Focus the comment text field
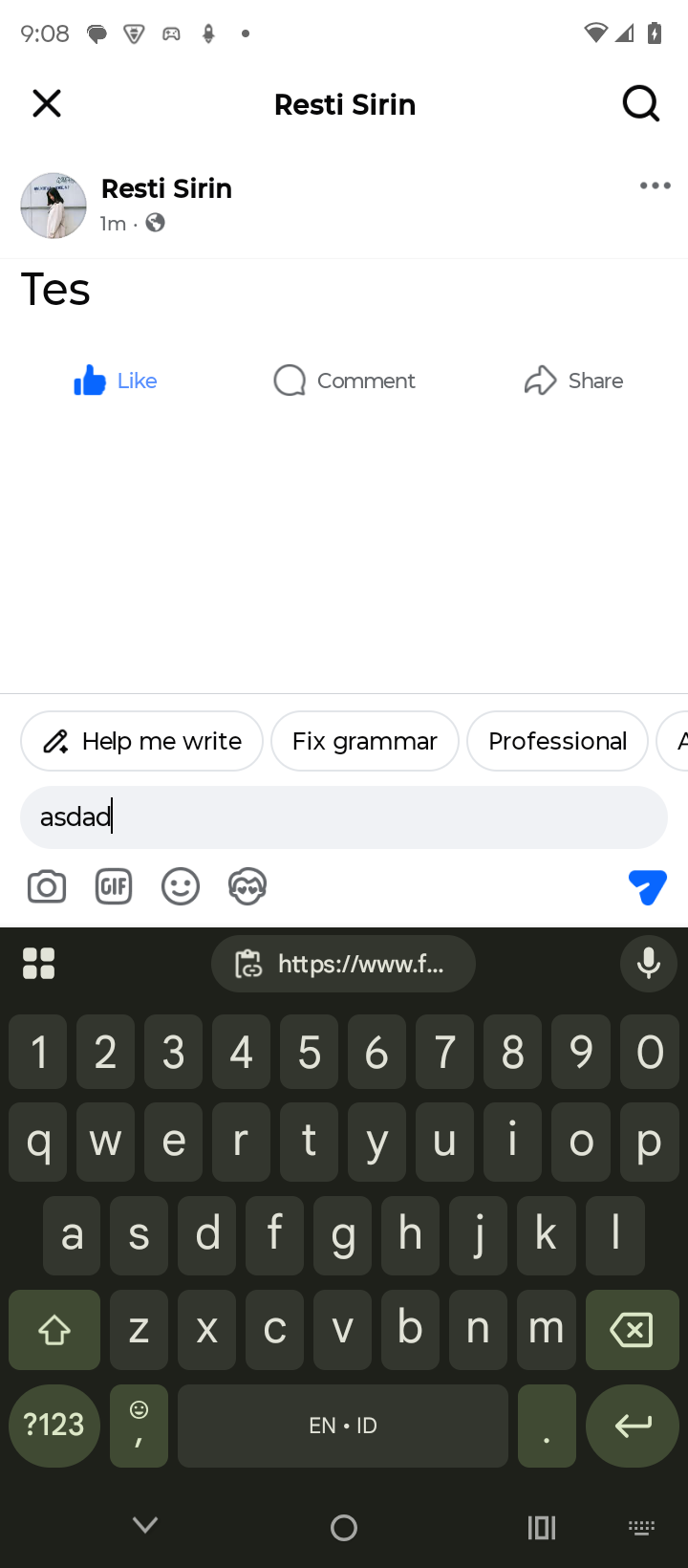 pos(344,817)
